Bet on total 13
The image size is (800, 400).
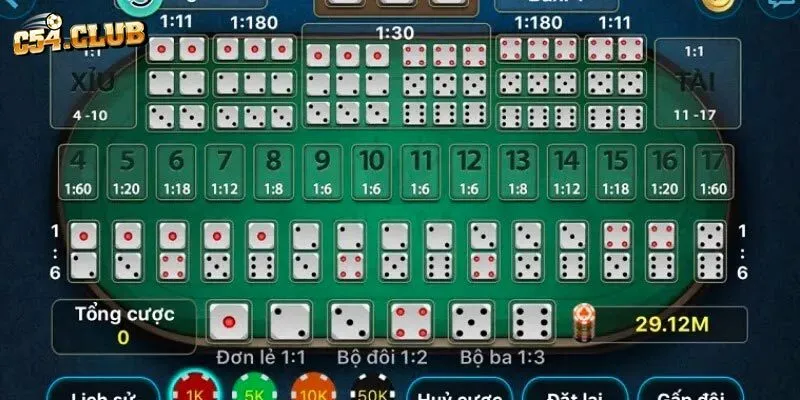click(517, 171)
